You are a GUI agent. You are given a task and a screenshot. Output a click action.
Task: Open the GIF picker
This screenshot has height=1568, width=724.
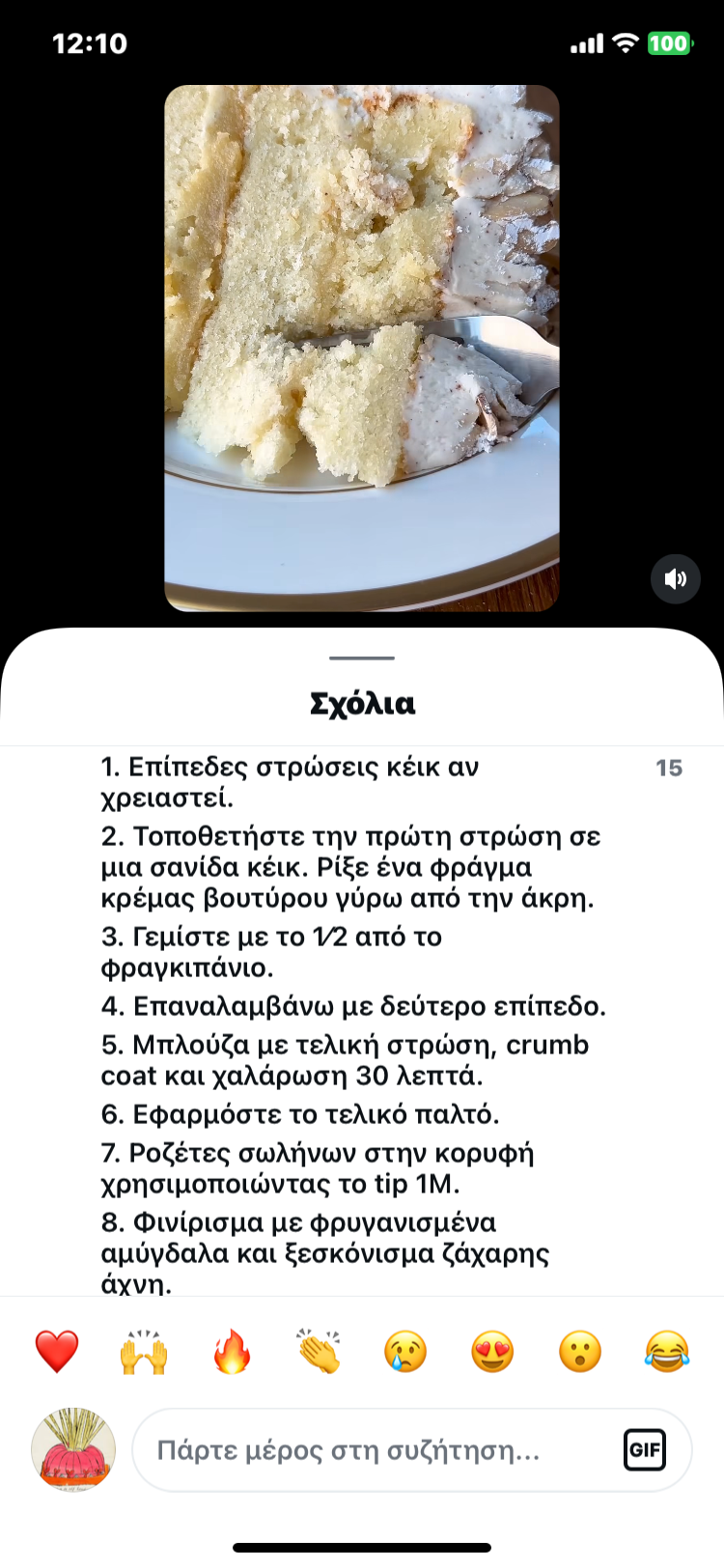click(x=645, y=1450)
